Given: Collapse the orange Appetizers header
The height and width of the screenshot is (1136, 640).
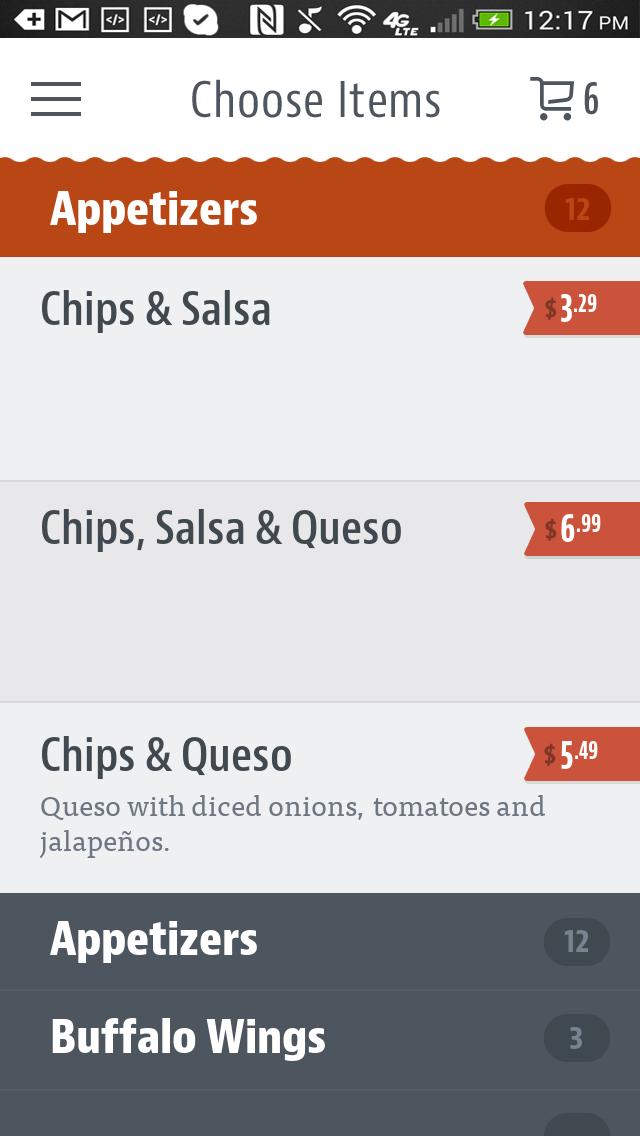Looking at the screenshot, I should pyautogui.click(x=320, y=210).
